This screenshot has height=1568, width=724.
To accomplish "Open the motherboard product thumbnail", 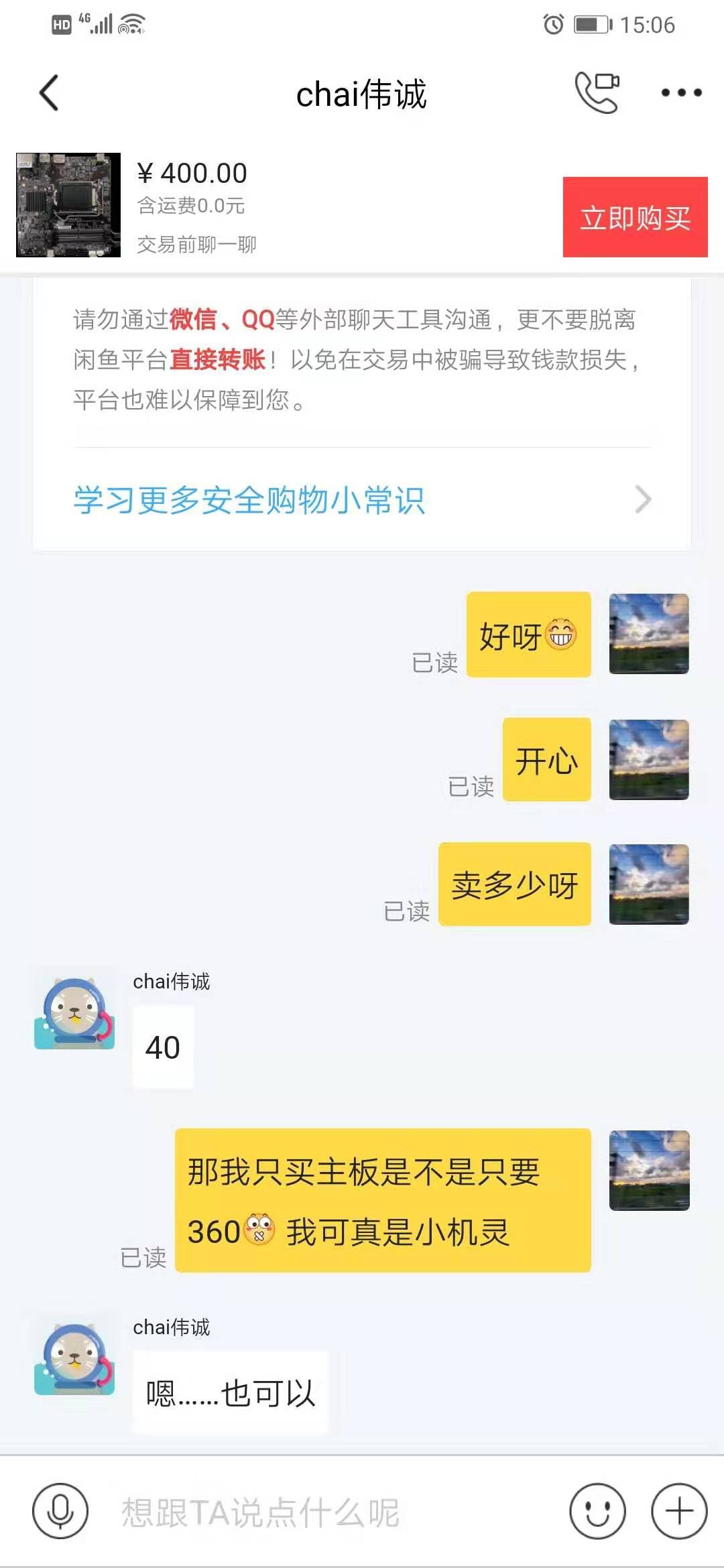I will click(x=68, y=205).
